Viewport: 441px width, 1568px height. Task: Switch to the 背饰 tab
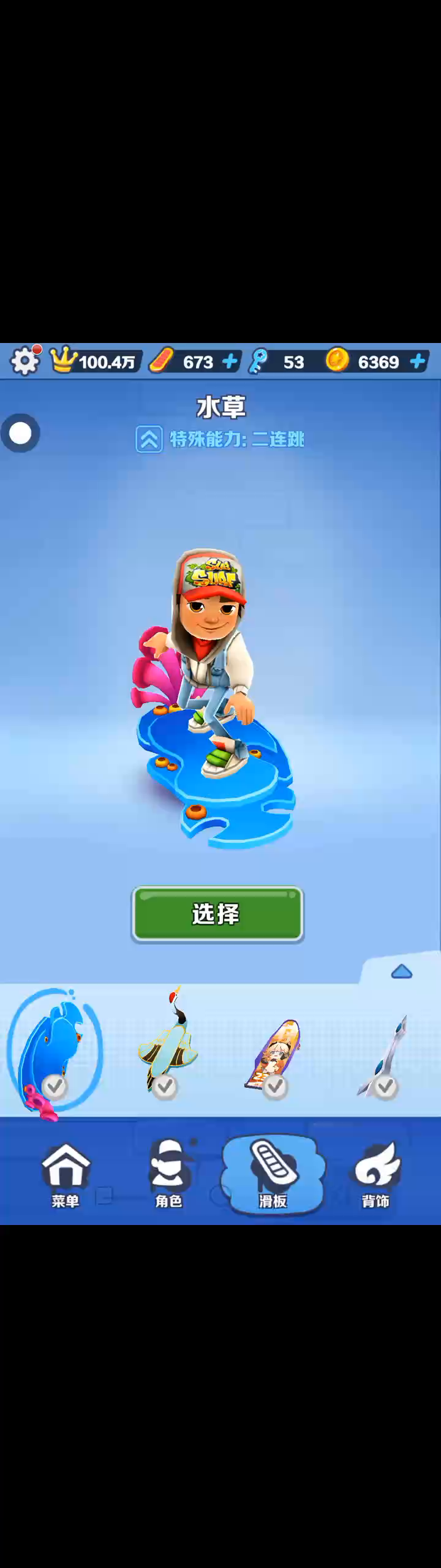pyautogui.click(x=375, y=1175)
